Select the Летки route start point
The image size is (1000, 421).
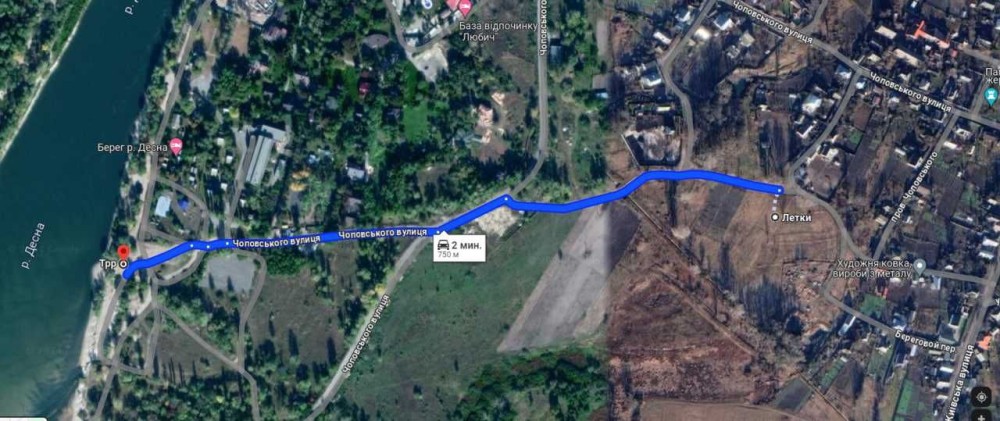[776, 217]
